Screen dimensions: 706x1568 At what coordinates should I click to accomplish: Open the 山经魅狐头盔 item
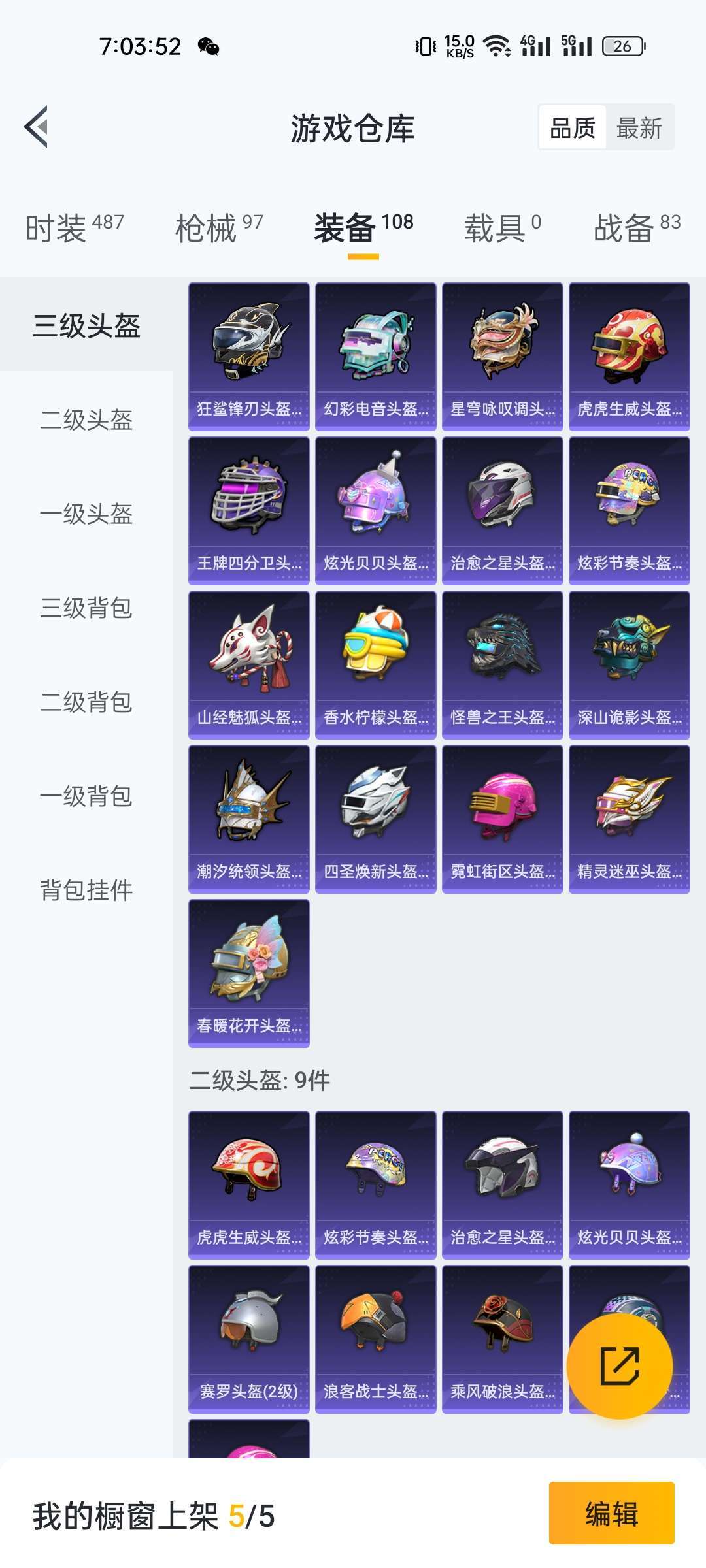[248, 664]
